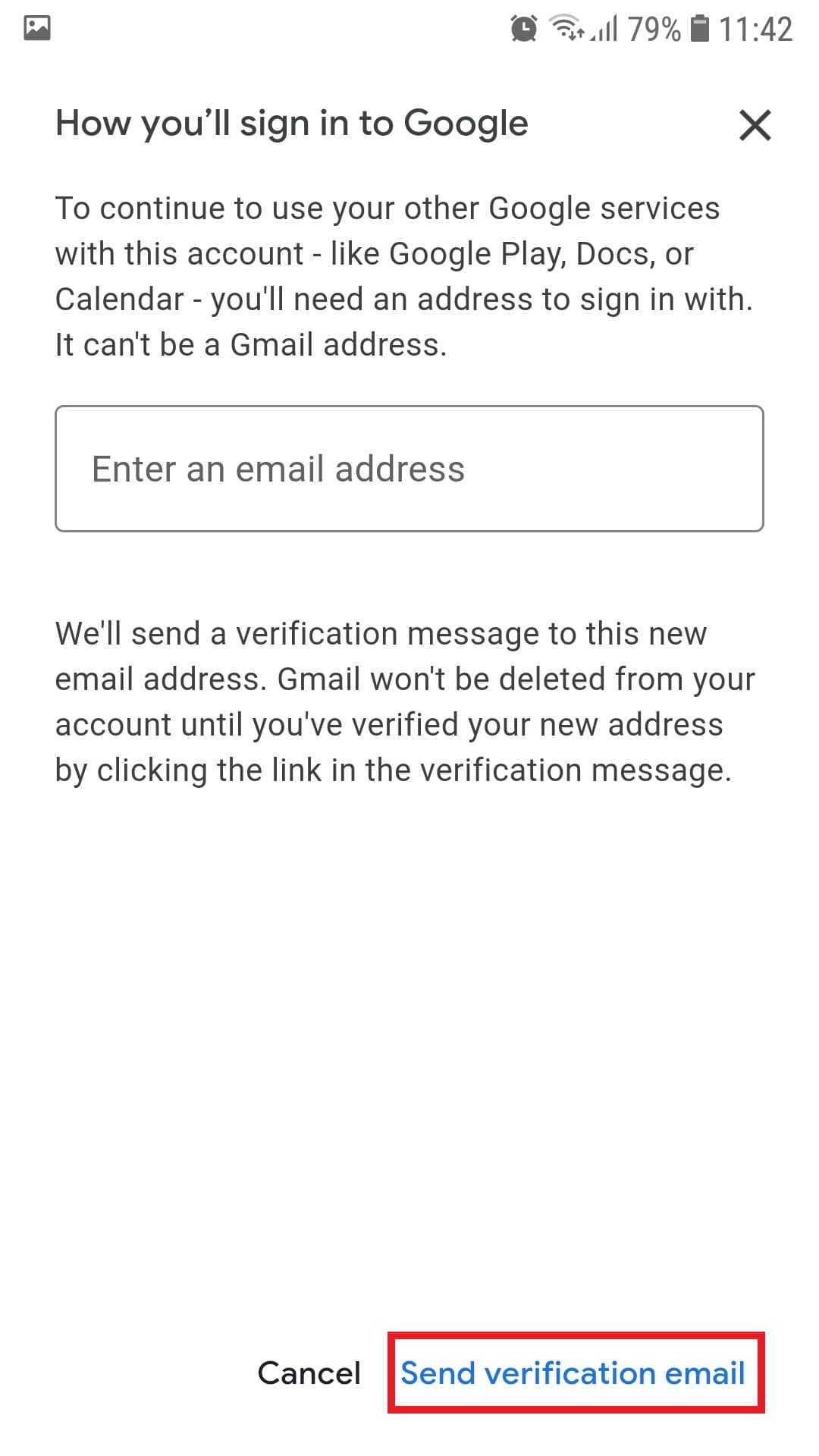The height and width of the screenshot is (1456, 819).
Task: Tap the alarm clock status icon
Action: pyautogui.click(x=524, y=29)
